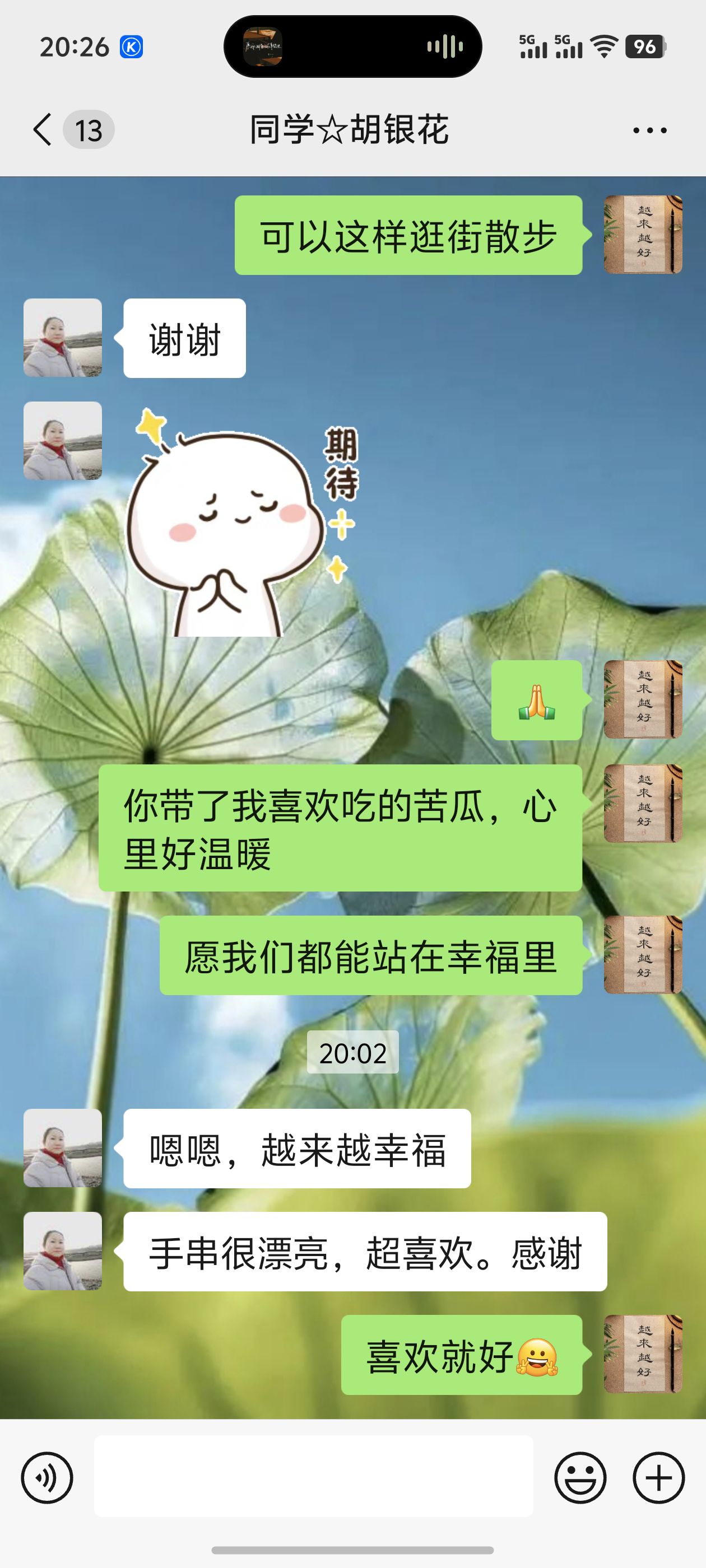Open my avatar beside 喜欢就好 message
This screenshot has width=706, height=1568.
(x=643, y=1354)
